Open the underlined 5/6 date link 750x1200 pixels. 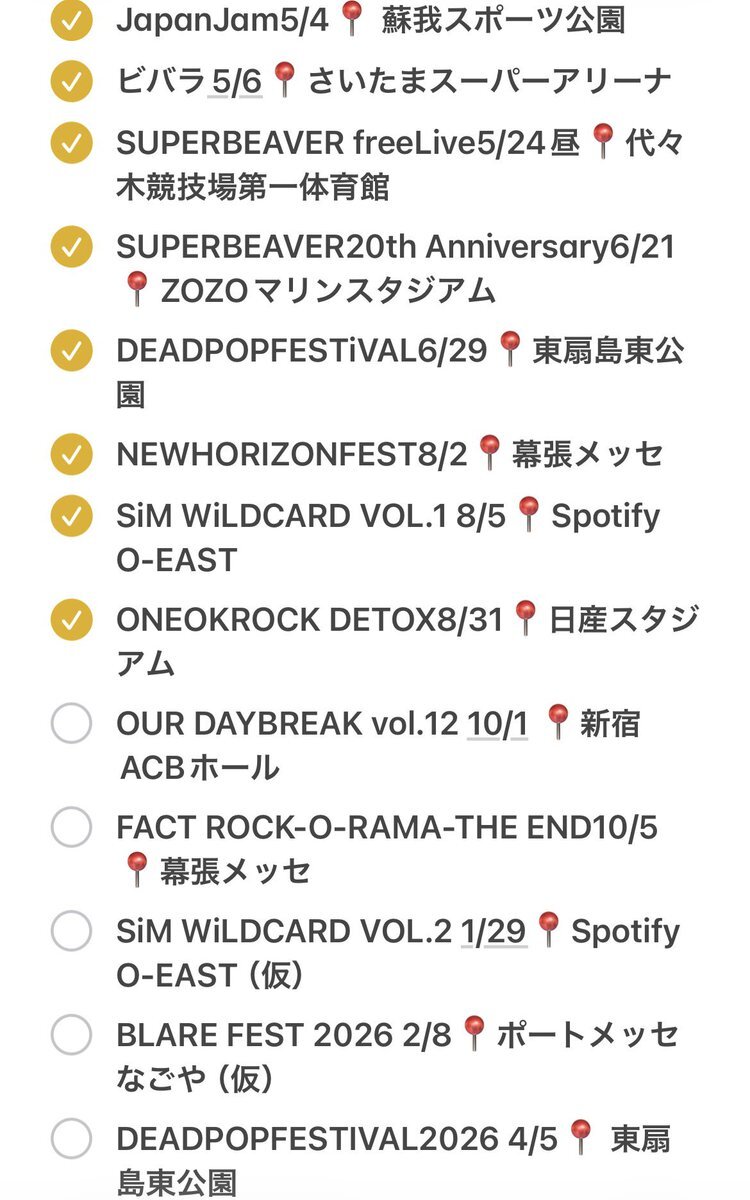tap(235, 82)
